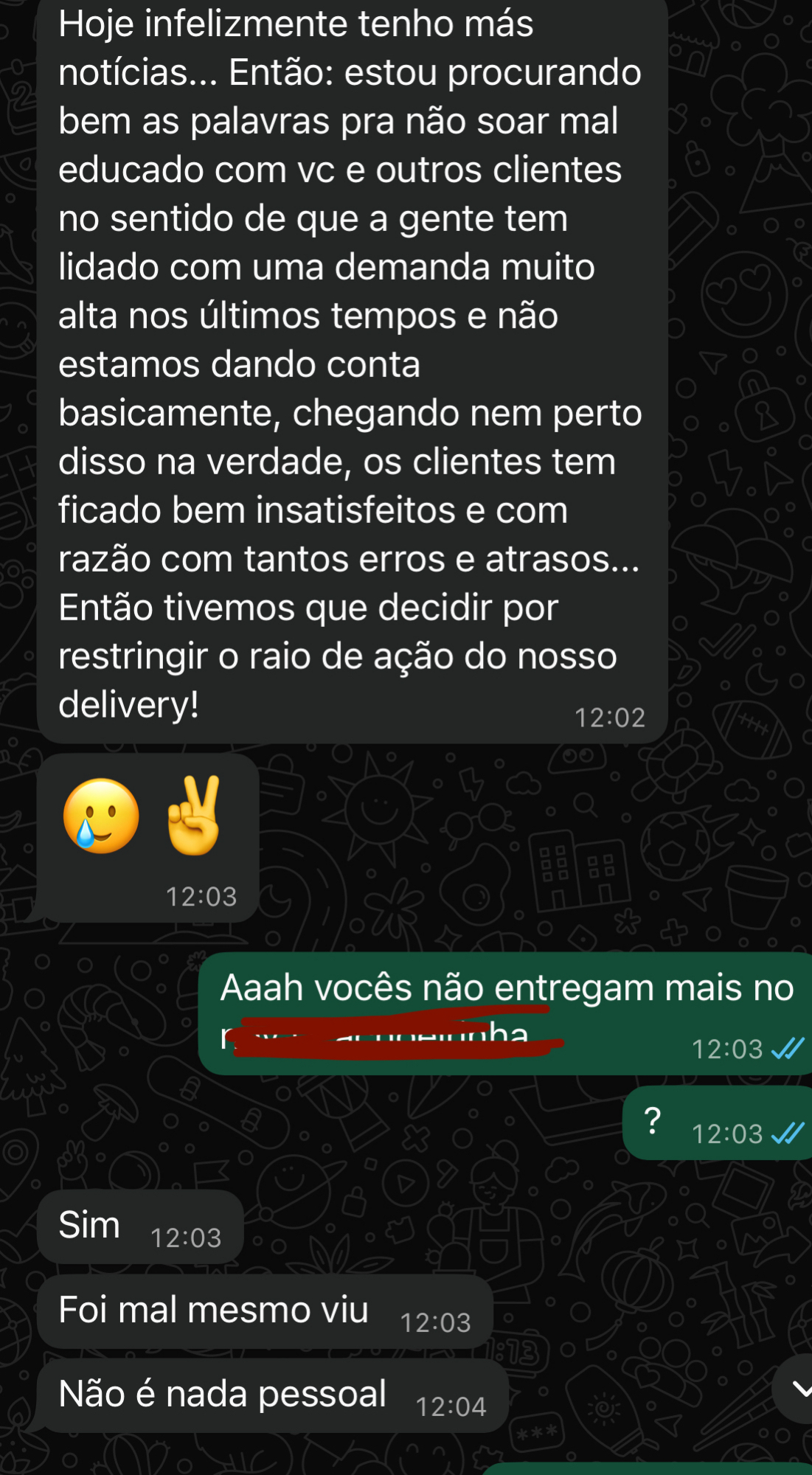Jump to latest messages with the down chevron
The height and width of the screenshot is (1475, 812).
click(x=798, y=1389)
